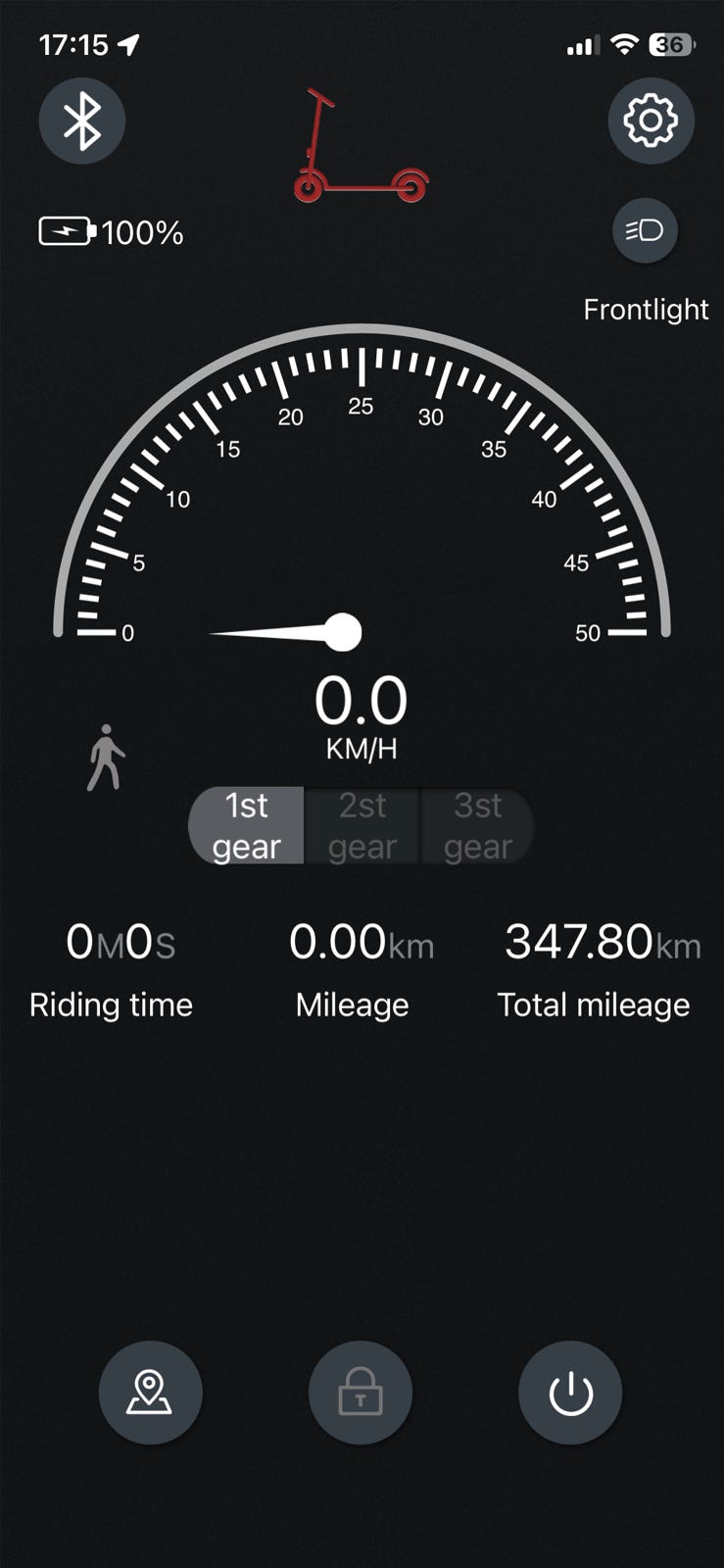Screen dimensions: 724x1568
Task: Switch to 2st gear
Action: click(x=362, y=826)
